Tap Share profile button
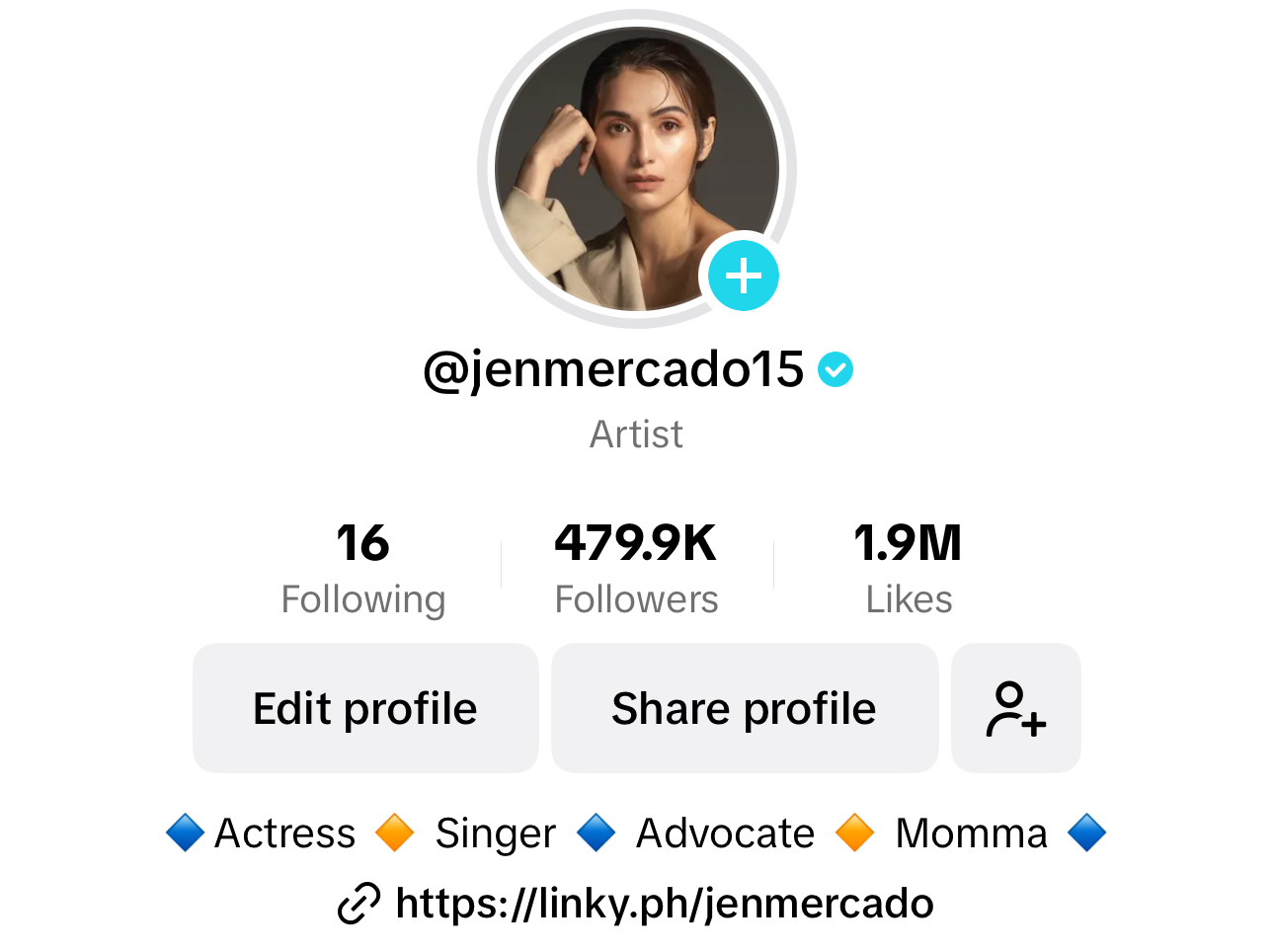This screenshot has height=952, width=1274. [744, 708]
